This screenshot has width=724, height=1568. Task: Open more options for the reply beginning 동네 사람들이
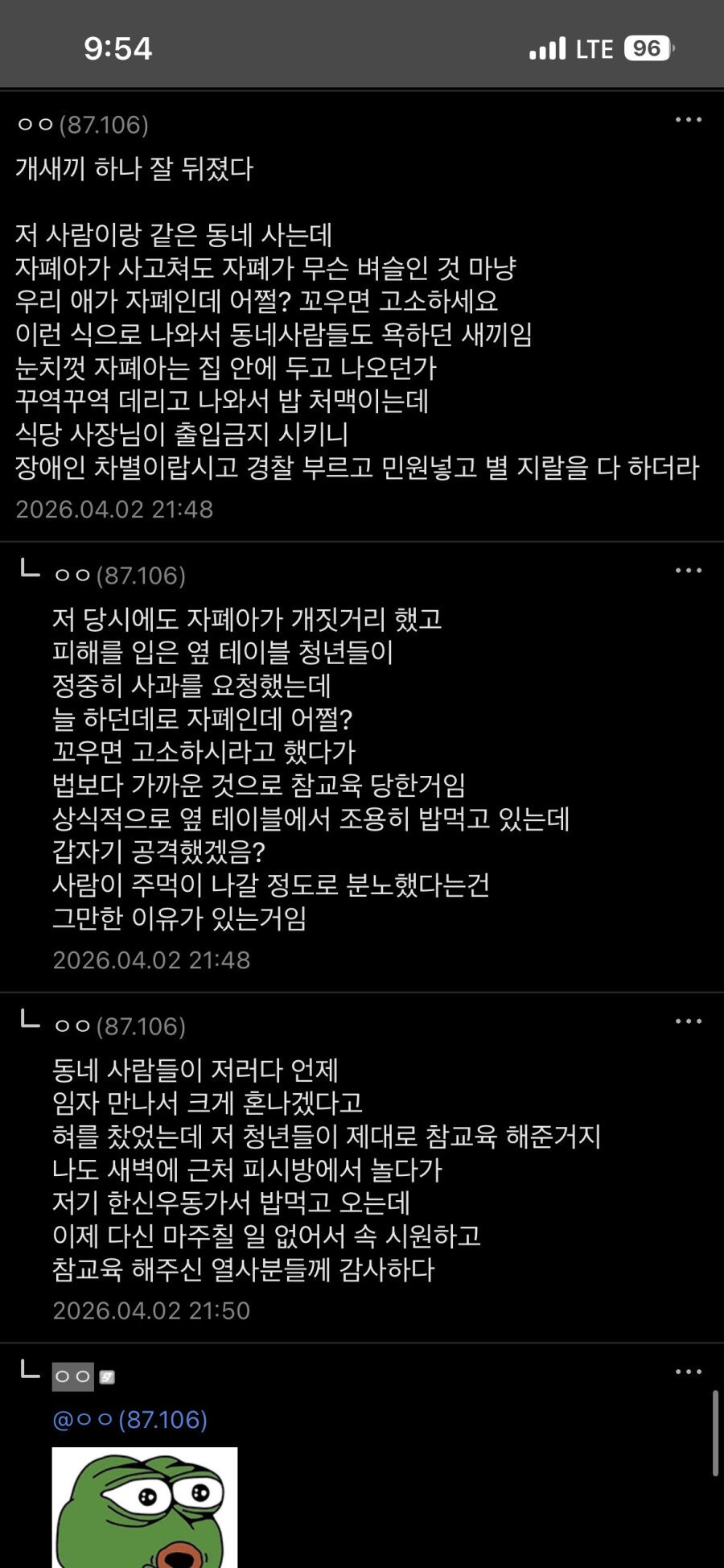point(688,1021)
